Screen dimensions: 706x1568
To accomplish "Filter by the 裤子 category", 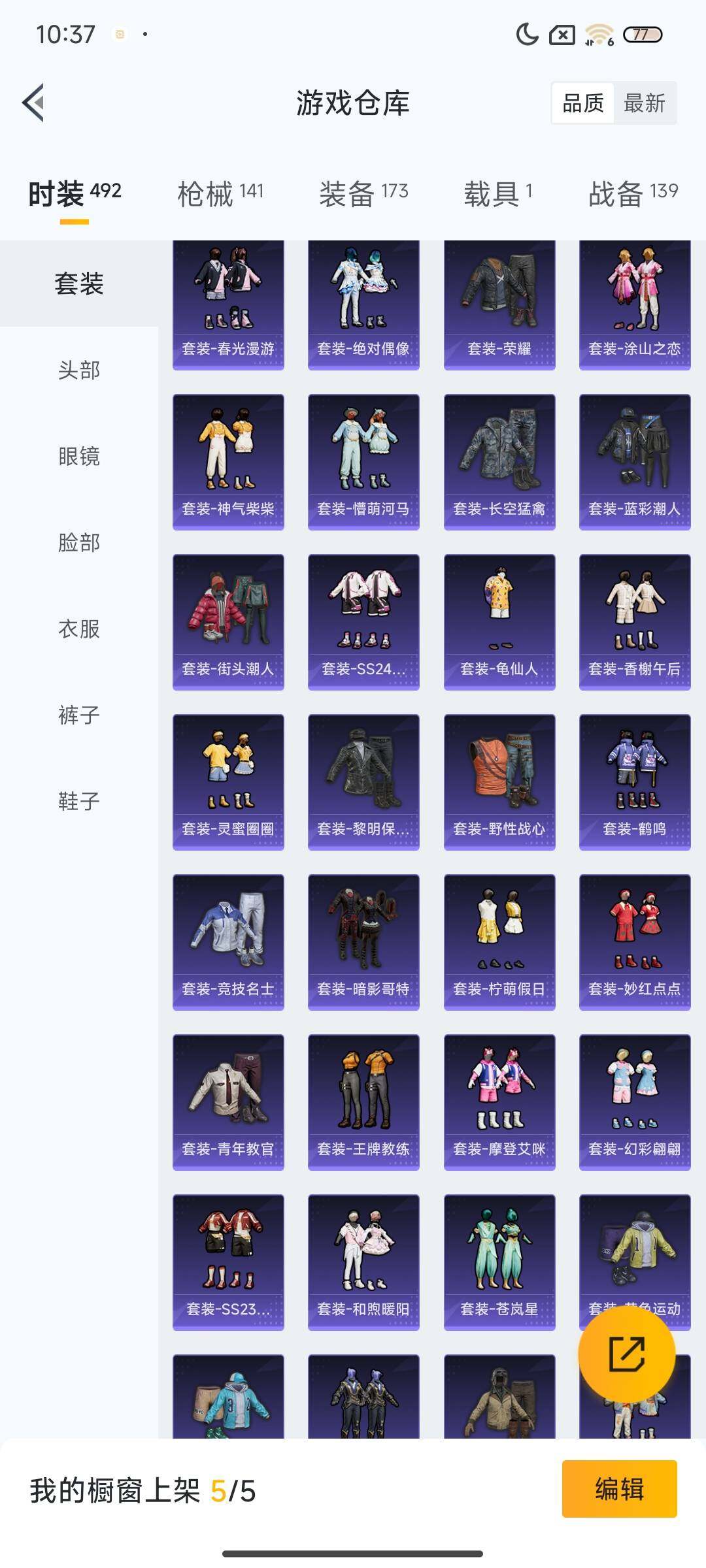I will click(79, 715).
